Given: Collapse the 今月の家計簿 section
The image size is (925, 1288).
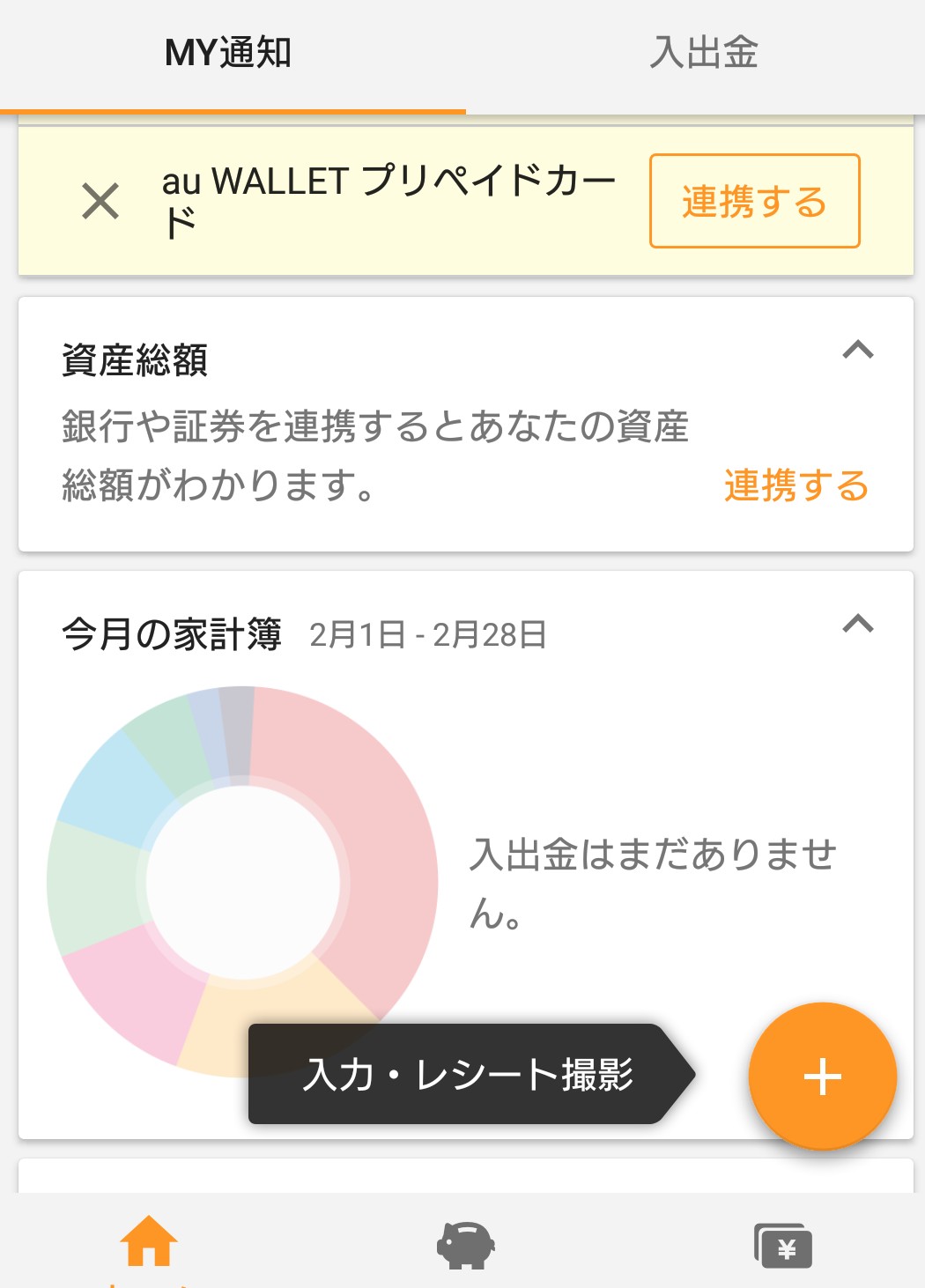Looking at the screenshot, I should click(857, 625).
